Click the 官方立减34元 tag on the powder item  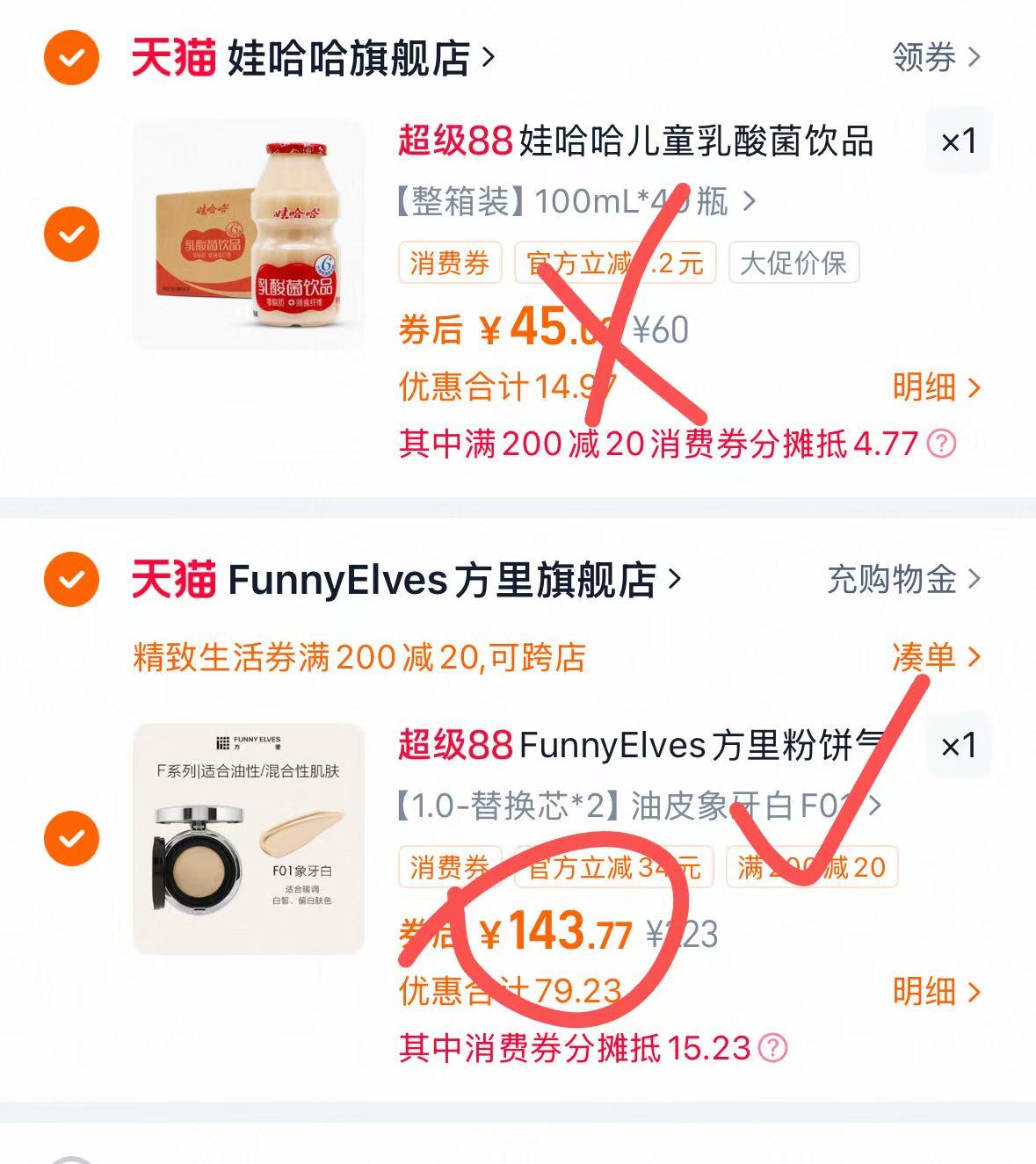click(x=614, y=867)
